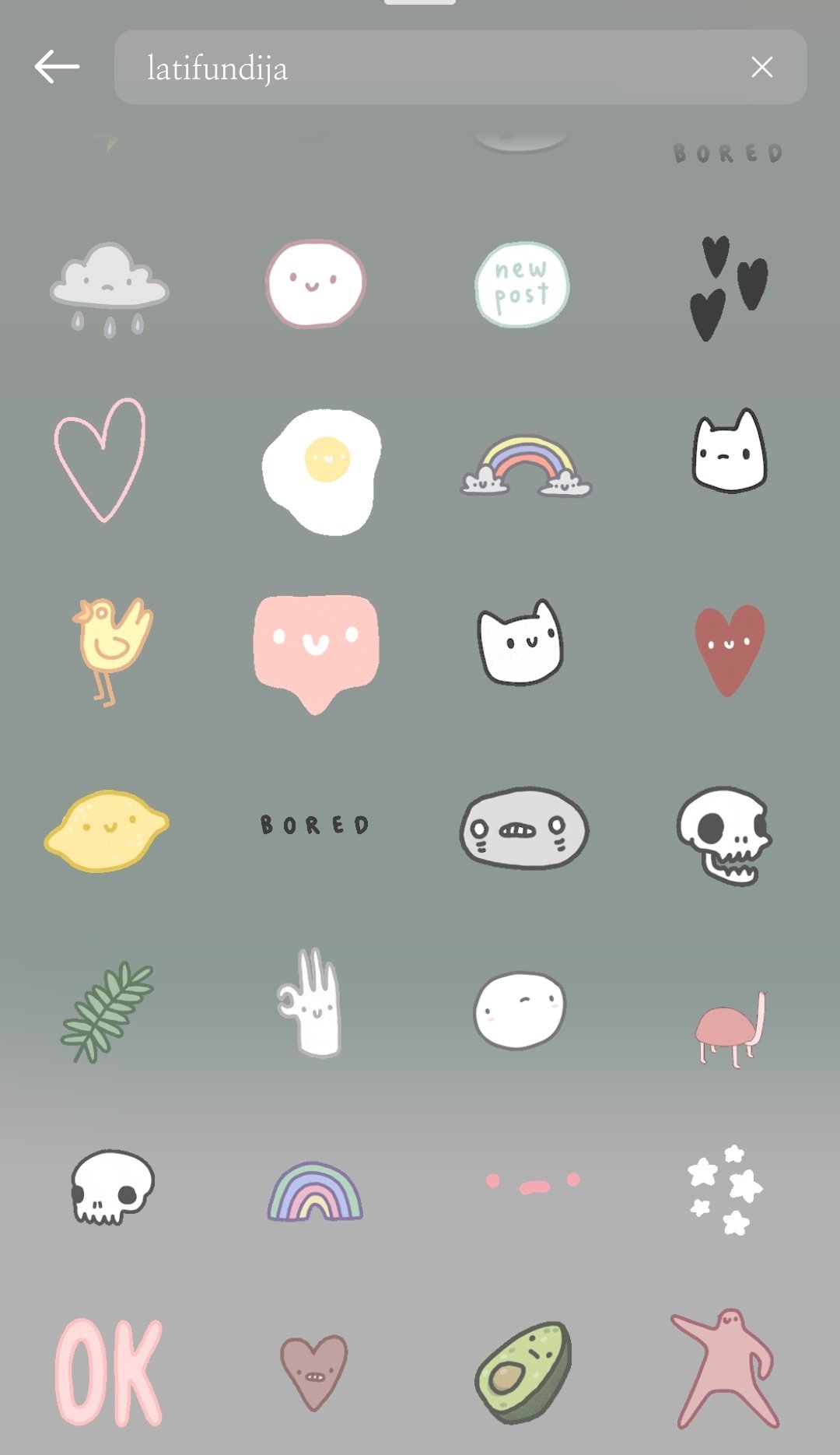Clear the latifundija search text
This screenshot has height=1455, width=840.
pyautogui.click(x=761, y=67)
